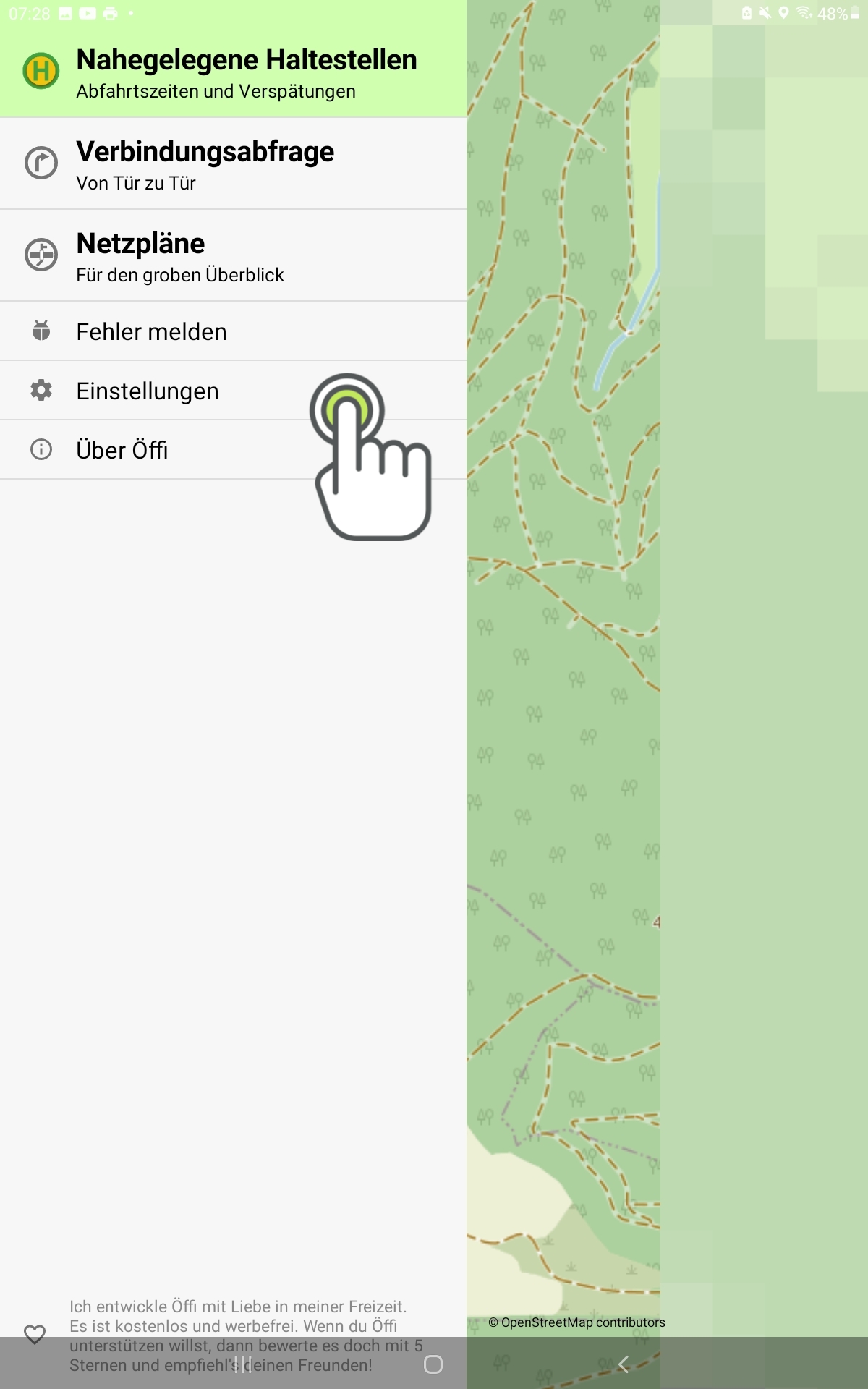
Task: Open Einstellungen settings
Action: point(233,391)
